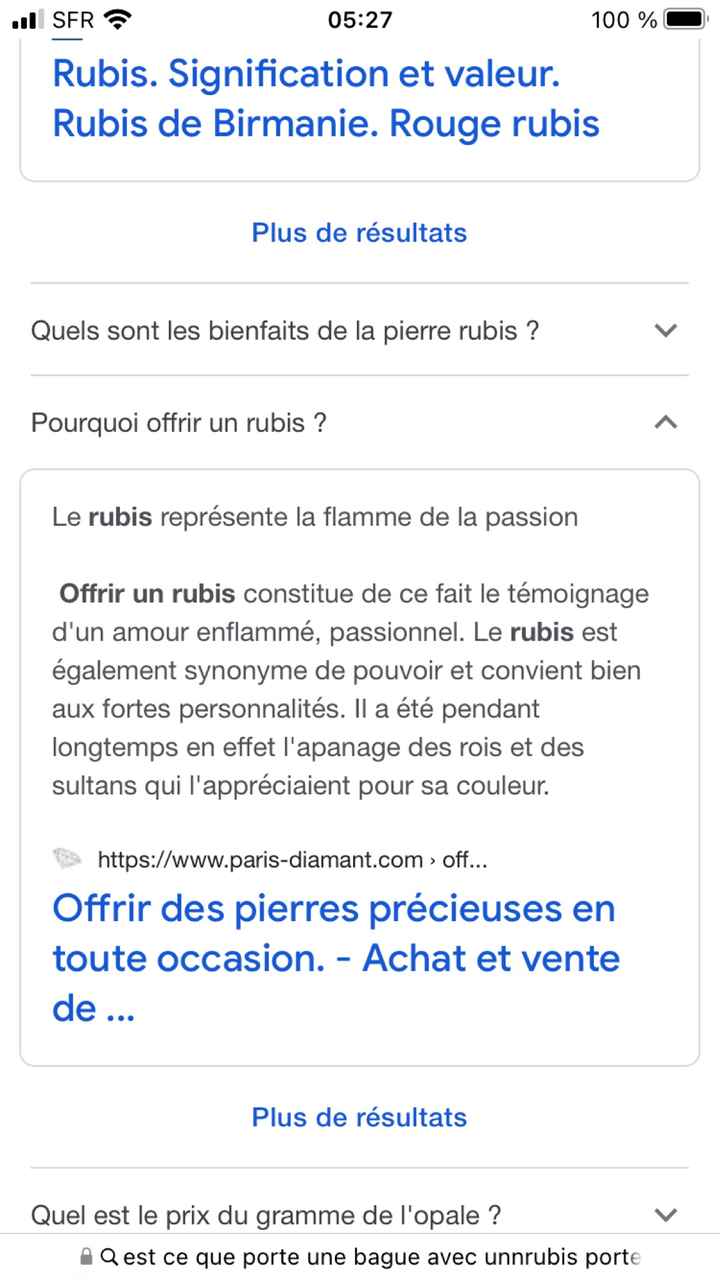This screenshot has width=720, height=1280.
Task: Open the first 'Plus de résultats' link
Action: click(359, 232)
